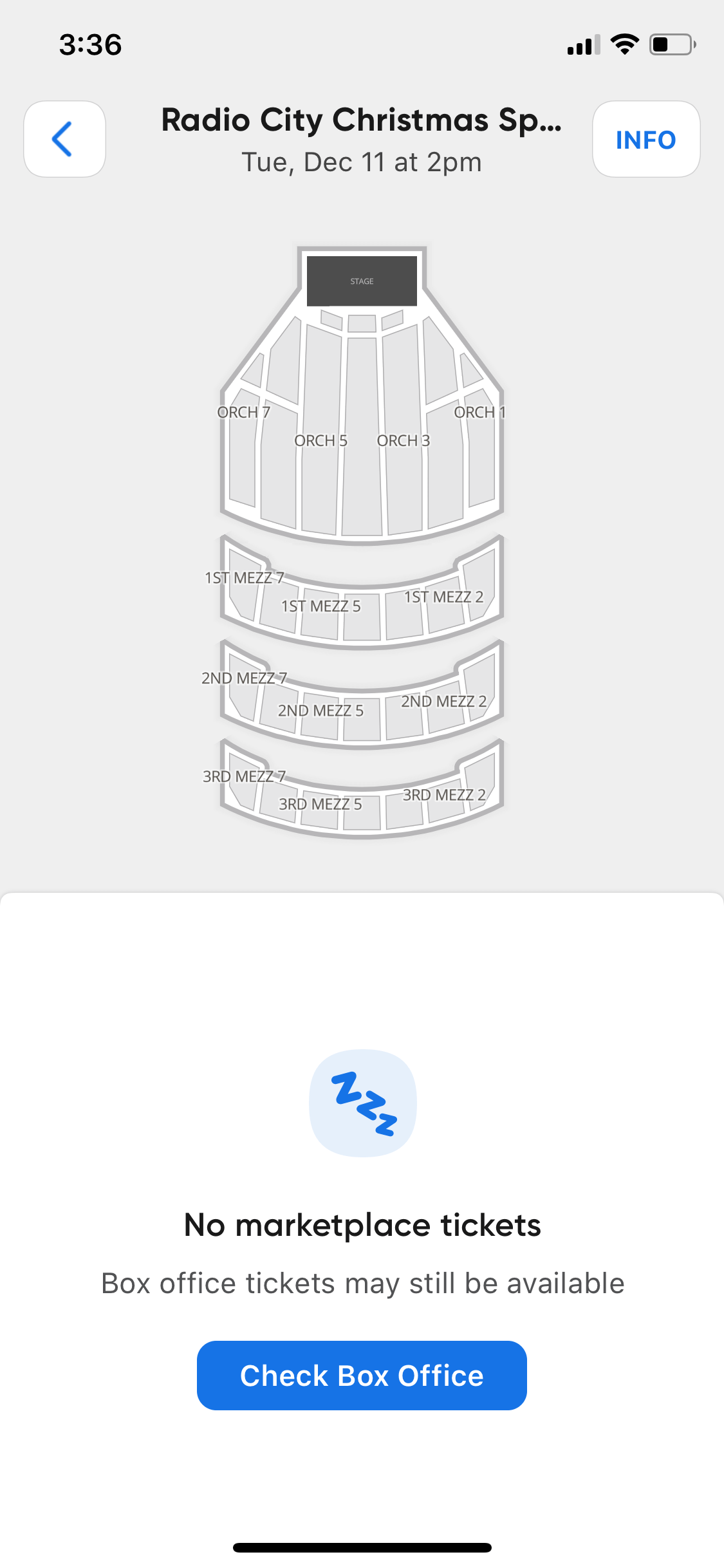Tap Check Box Office button
724x1568 pixels.
362,1376
